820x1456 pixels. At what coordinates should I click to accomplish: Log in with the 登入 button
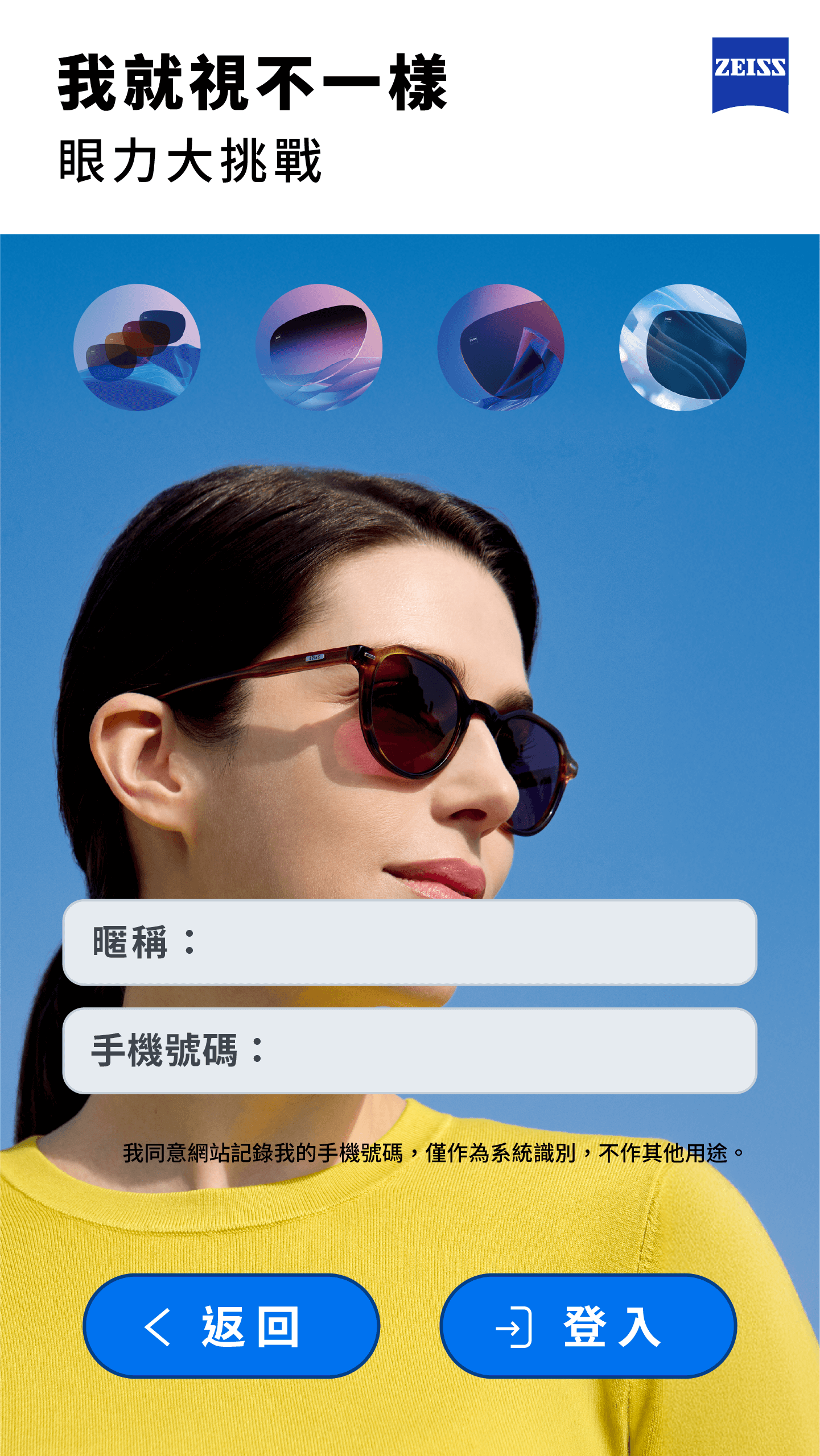click(x=588, y=1326)
